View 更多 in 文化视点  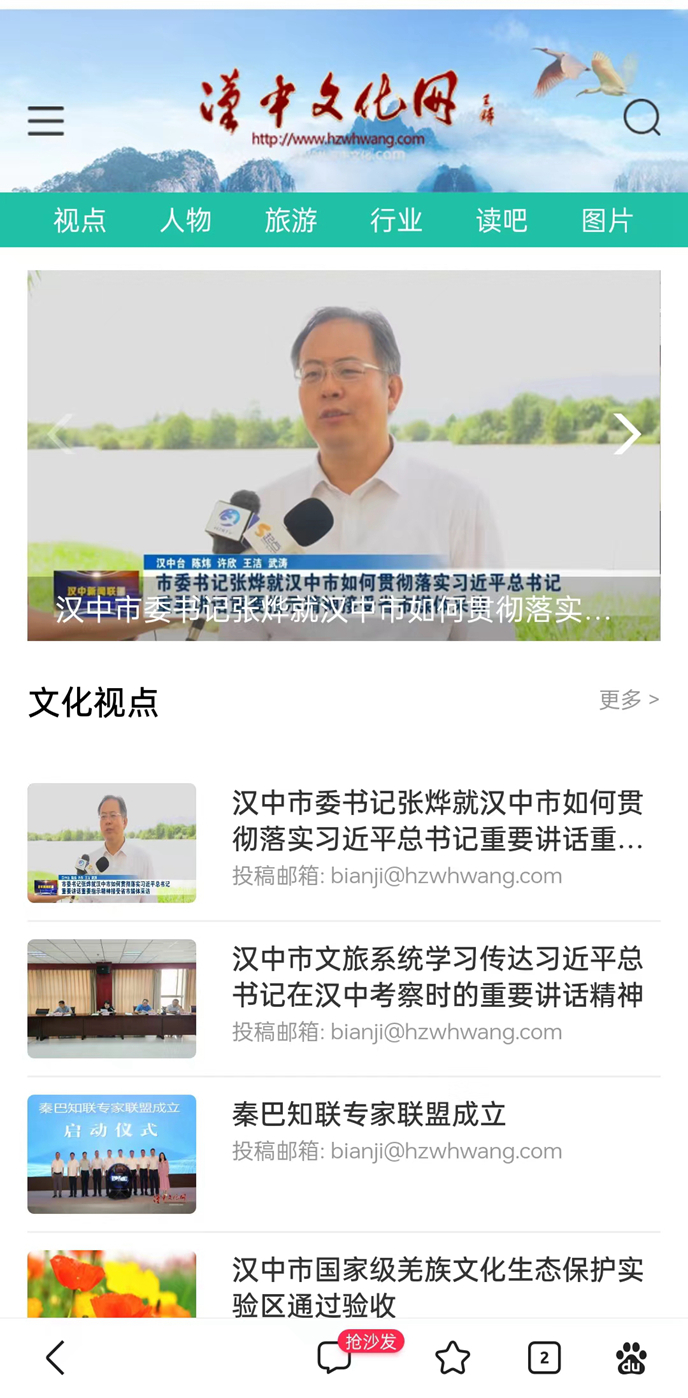[x=628, y=700]
